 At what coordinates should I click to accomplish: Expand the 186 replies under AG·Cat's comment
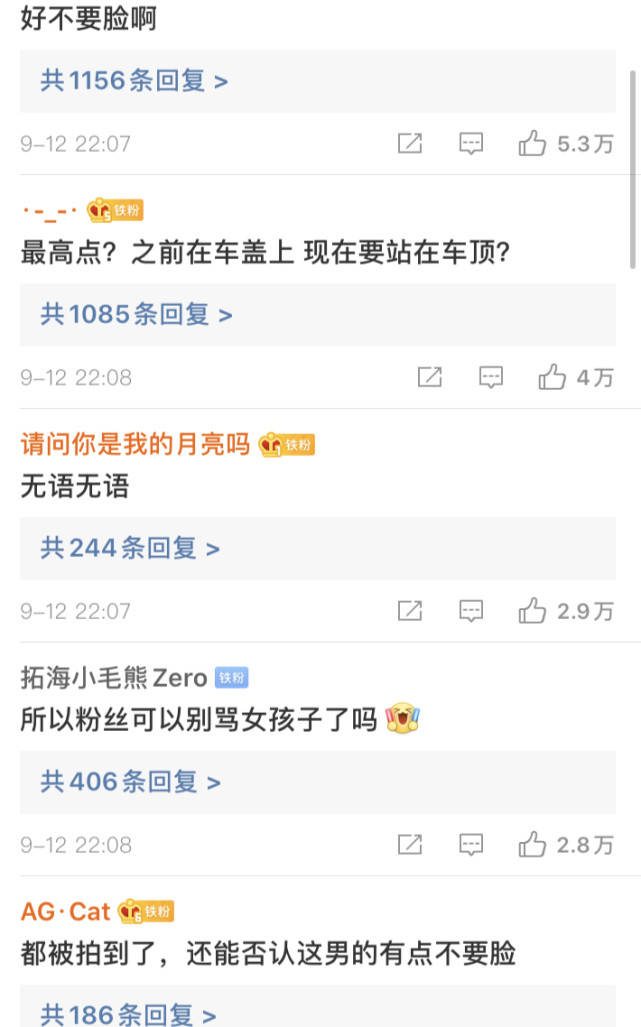pos(128,1014)
